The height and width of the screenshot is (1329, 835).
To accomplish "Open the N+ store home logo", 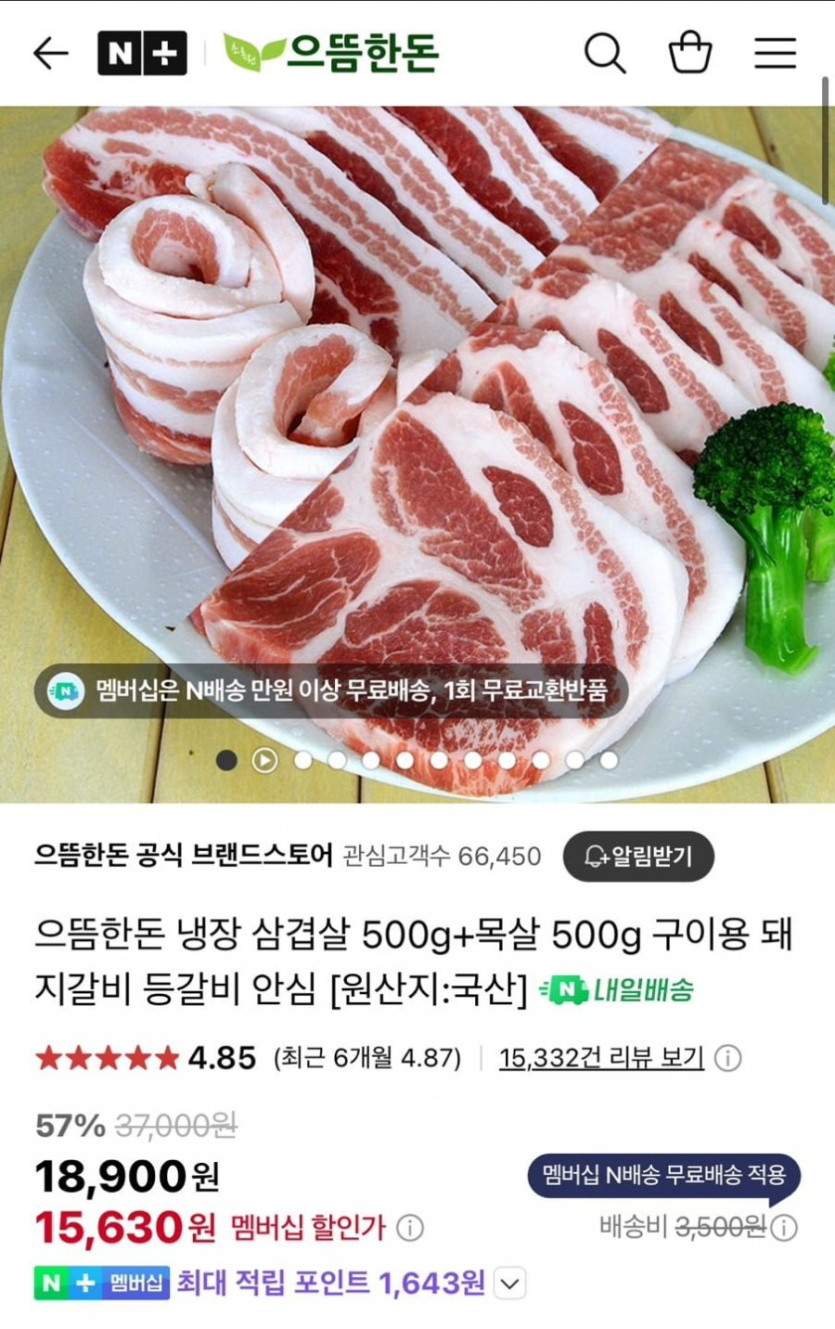I will pos(142,53).
